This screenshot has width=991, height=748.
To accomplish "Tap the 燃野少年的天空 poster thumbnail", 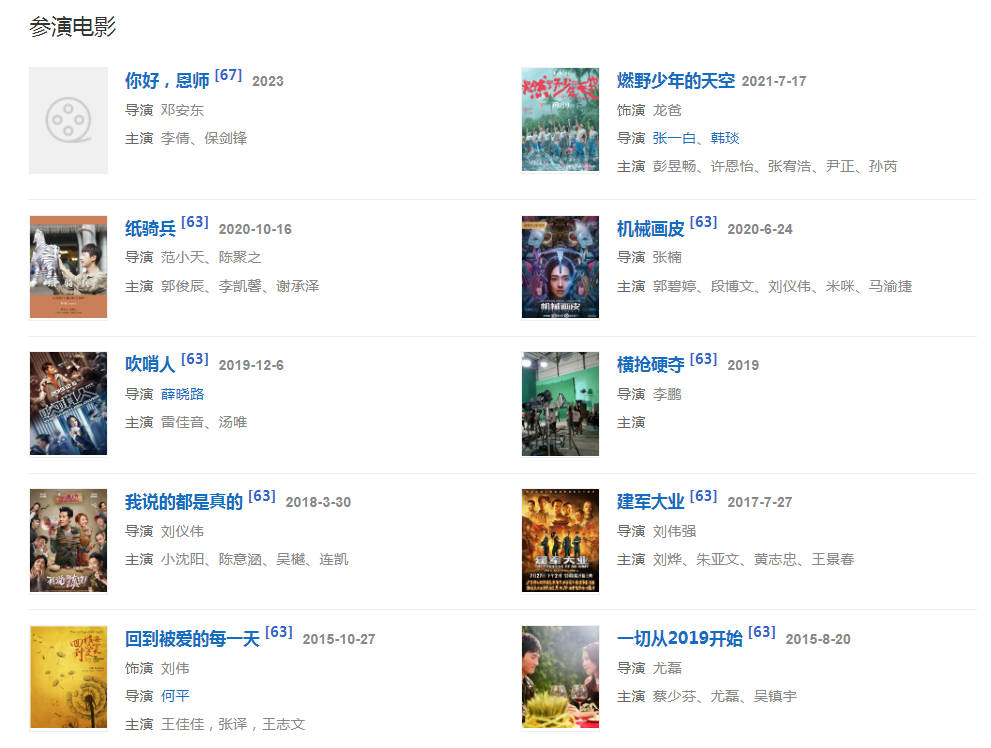I will (x=560, y=120).
